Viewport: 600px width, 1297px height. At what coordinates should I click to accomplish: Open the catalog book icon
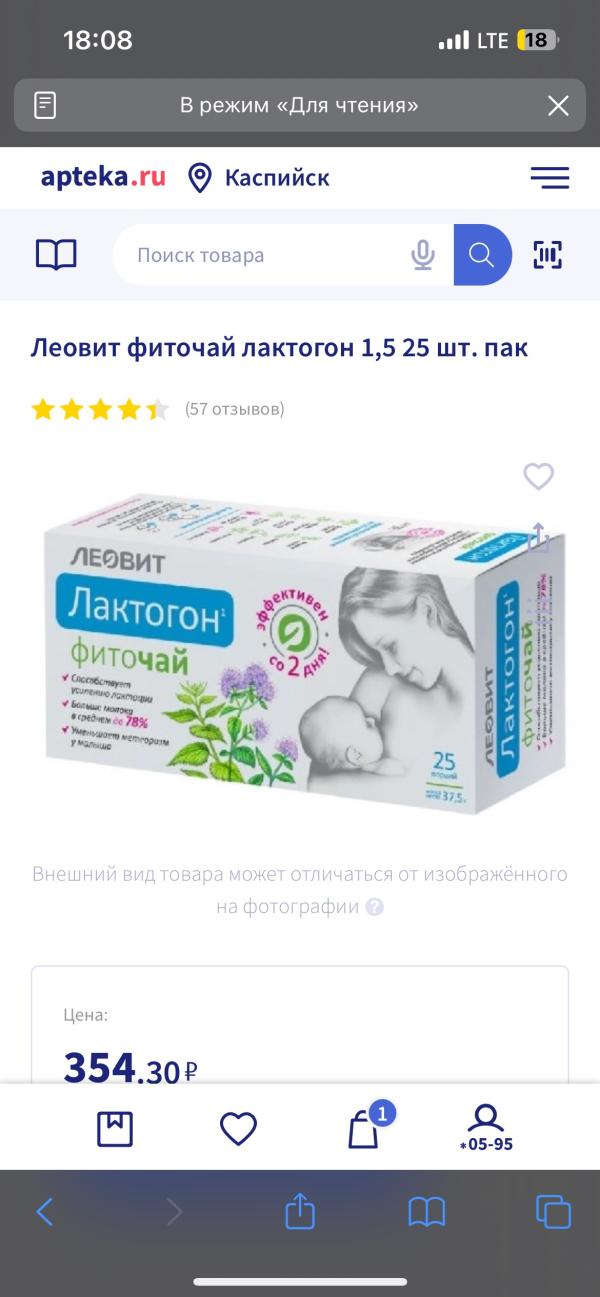click(x=56, y=255)
